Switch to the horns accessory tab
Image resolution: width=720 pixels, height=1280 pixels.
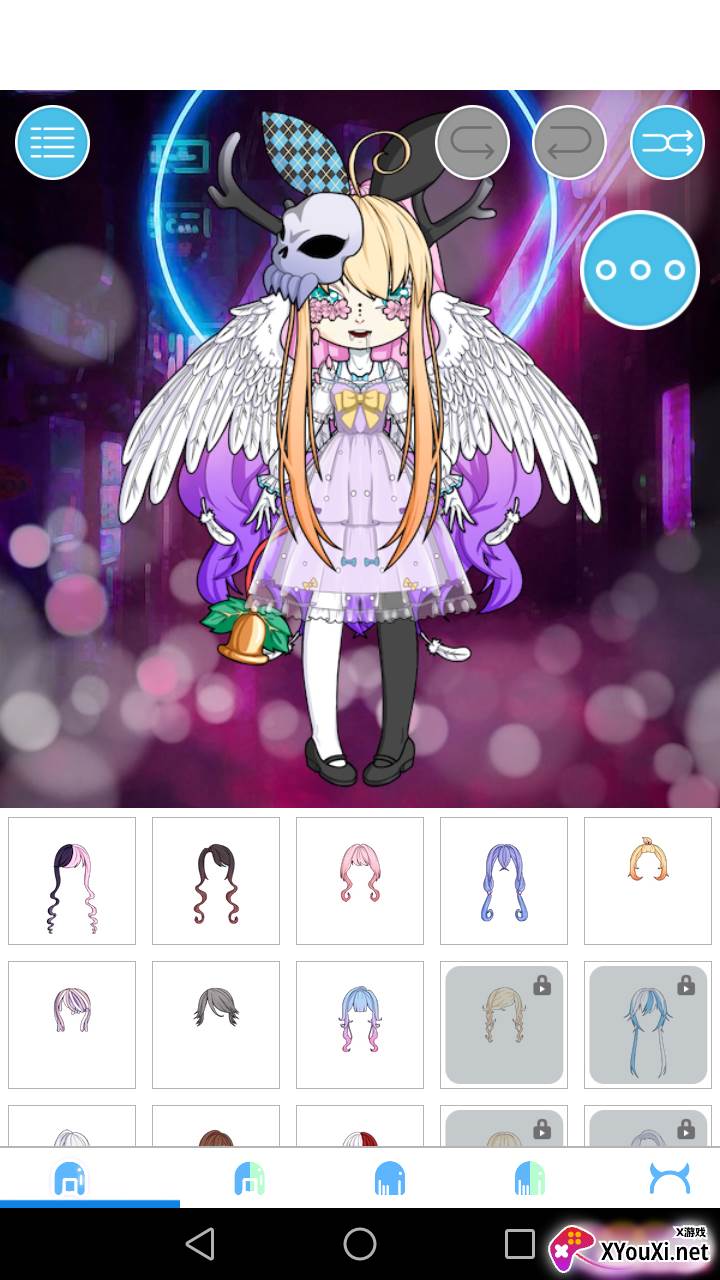point(670,1178)
